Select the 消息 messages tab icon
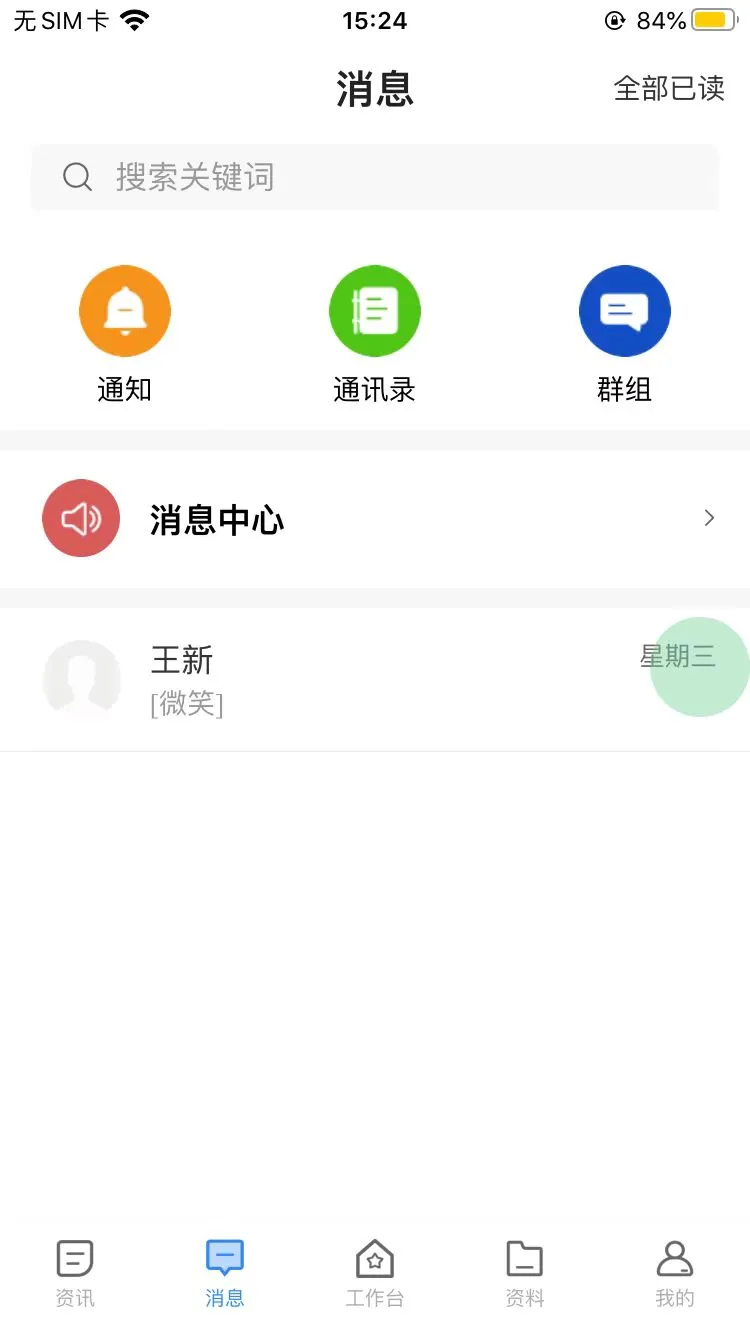Image resolution: width=750 pixels, height=1334 pixels. (224, 1257)
